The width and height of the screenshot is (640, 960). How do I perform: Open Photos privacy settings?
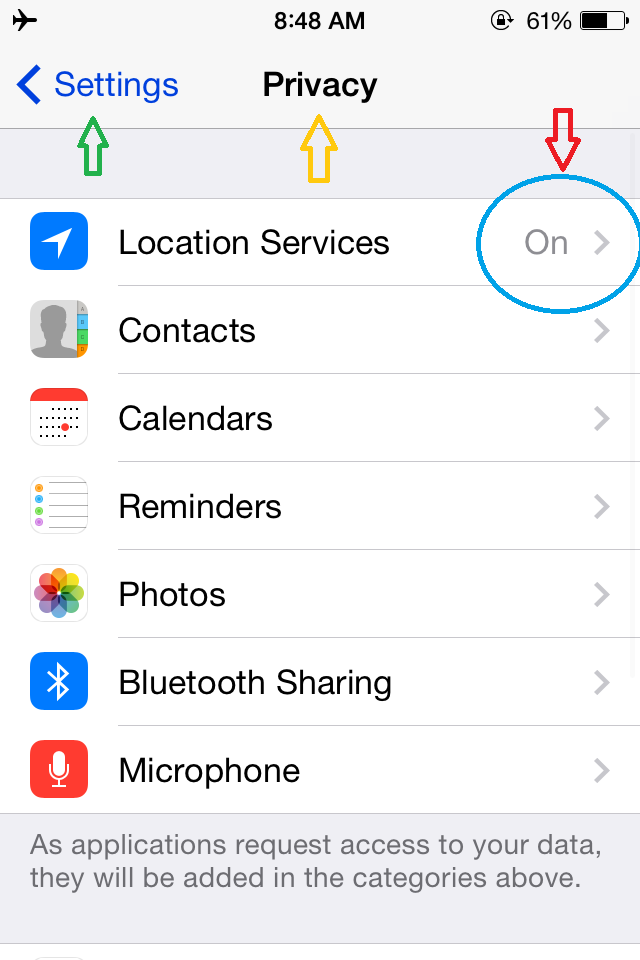coord(172,595)
